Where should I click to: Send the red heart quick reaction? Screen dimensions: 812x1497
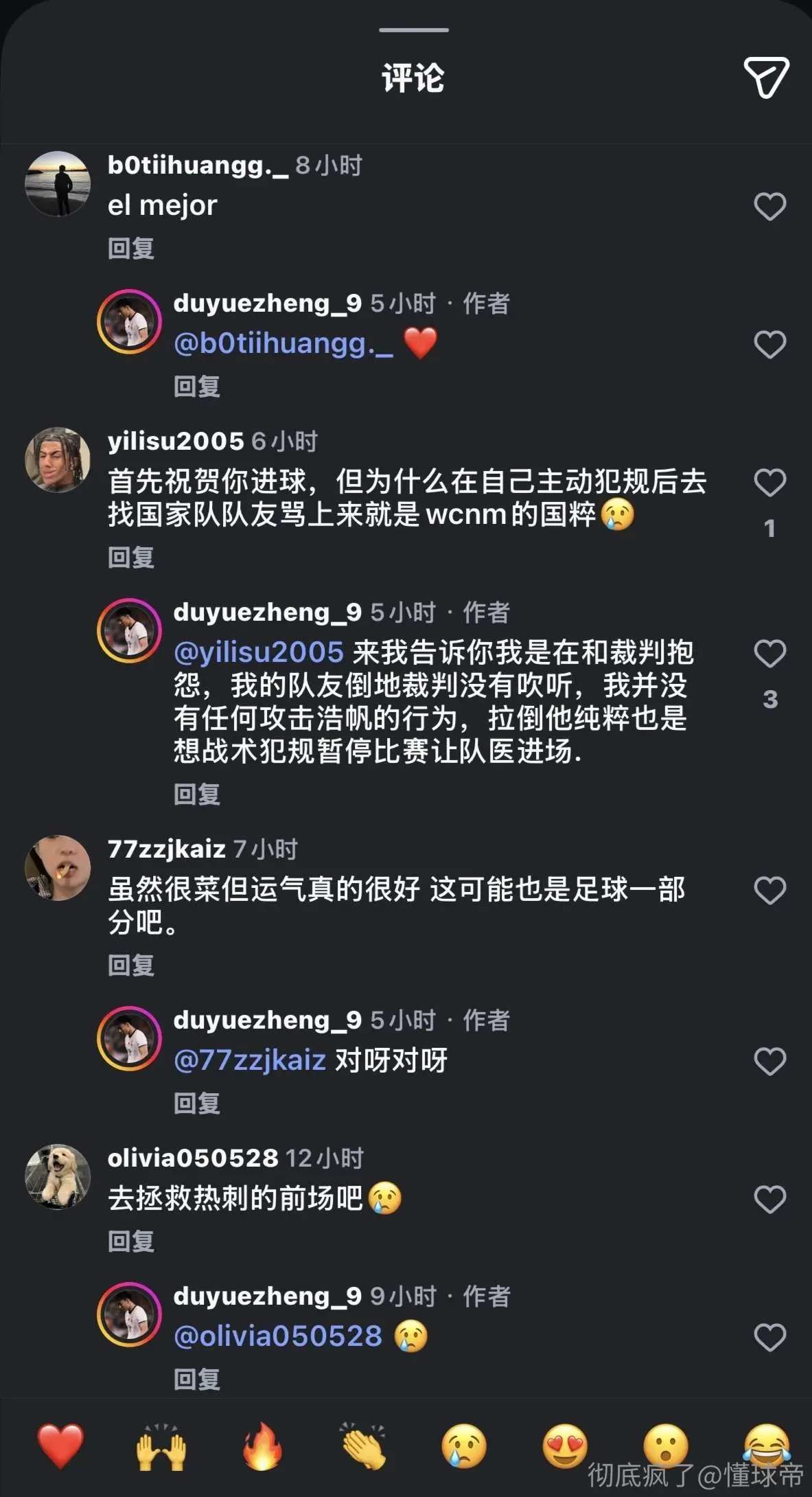coord(60,1445)
